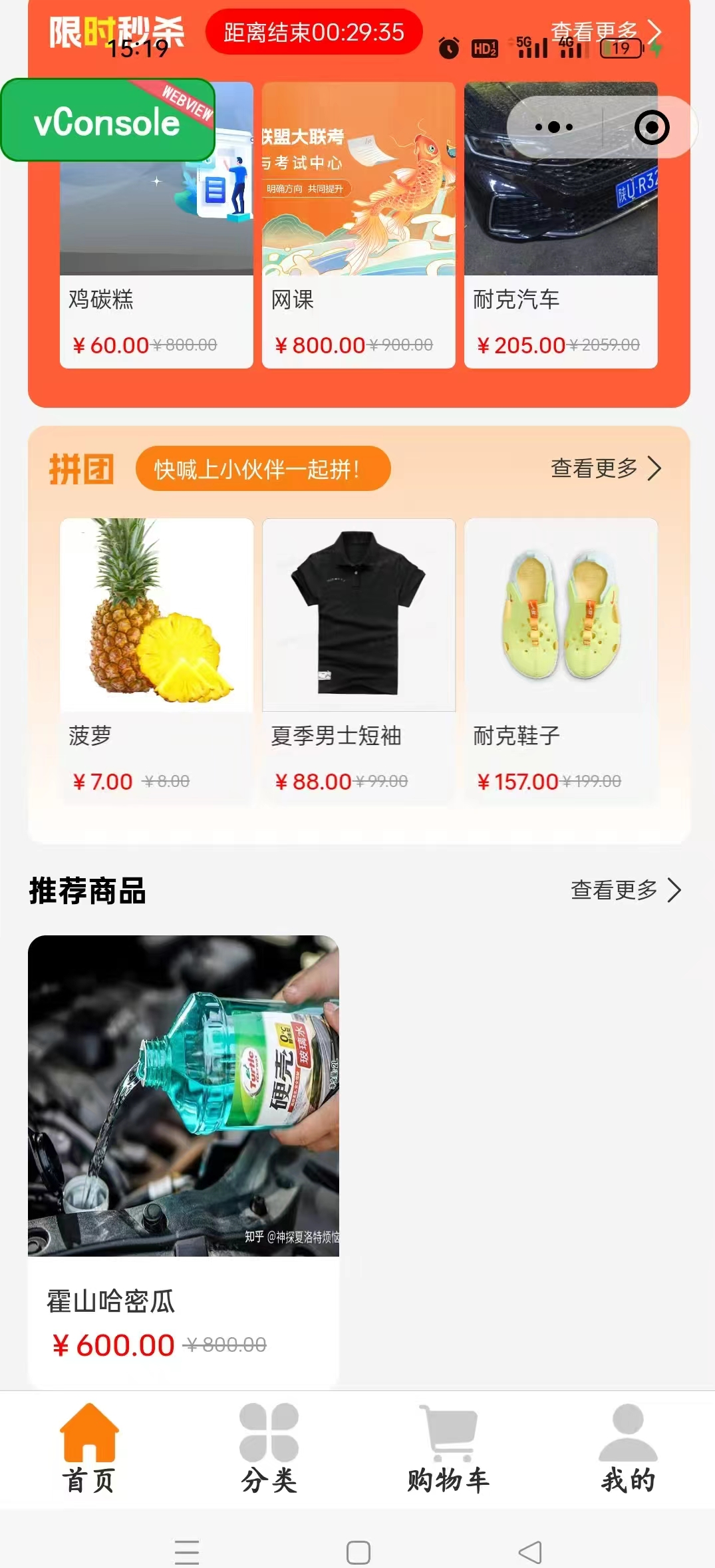Screen dimensions: 715x1568
Task: View more recommended products via 查看更多
Action: (x=626, y=890)
